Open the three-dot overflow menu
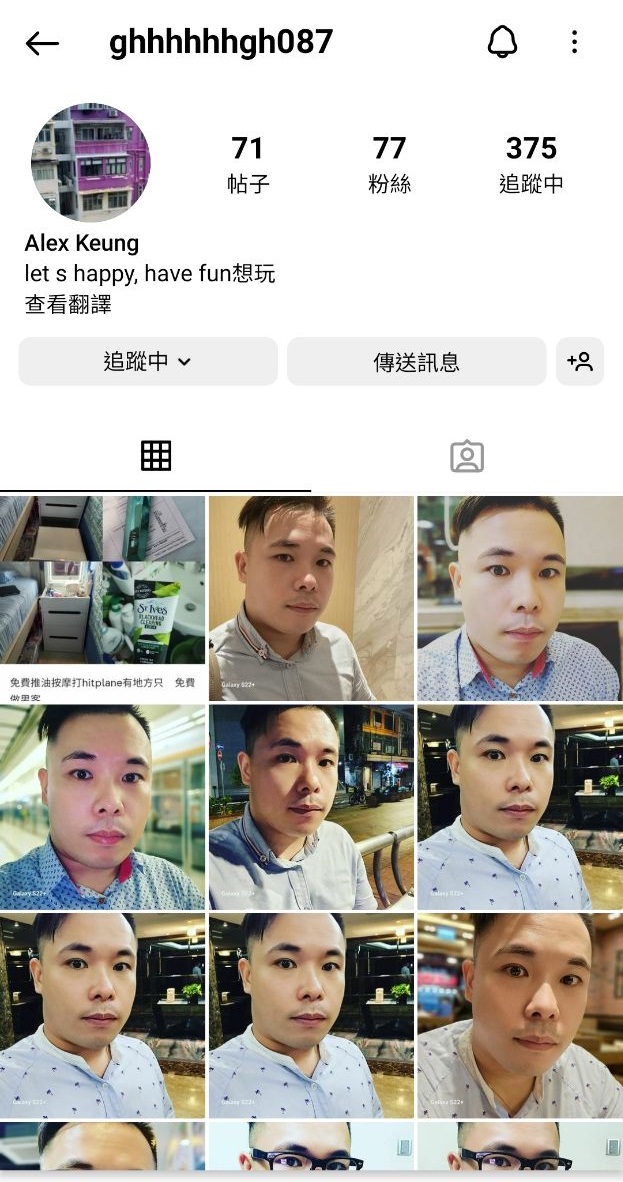 click(574, 42)
